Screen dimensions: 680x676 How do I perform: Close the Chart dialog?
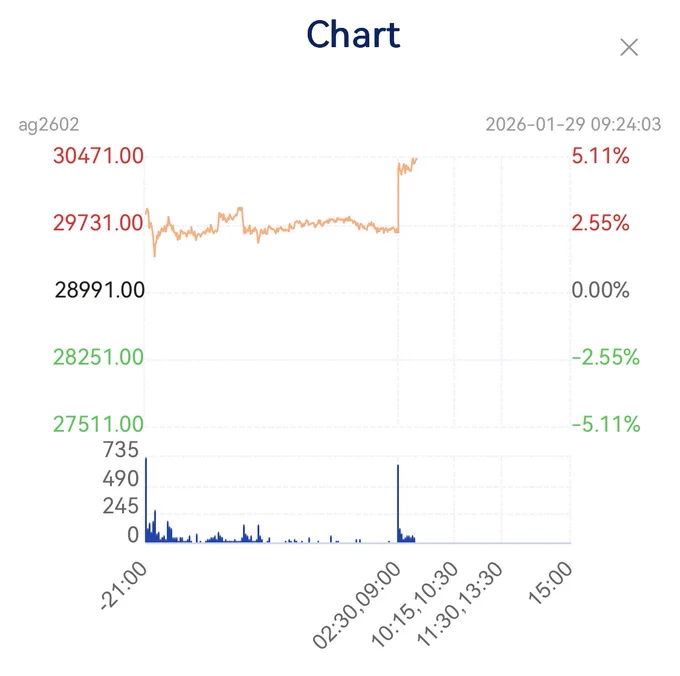coord(629,47)
